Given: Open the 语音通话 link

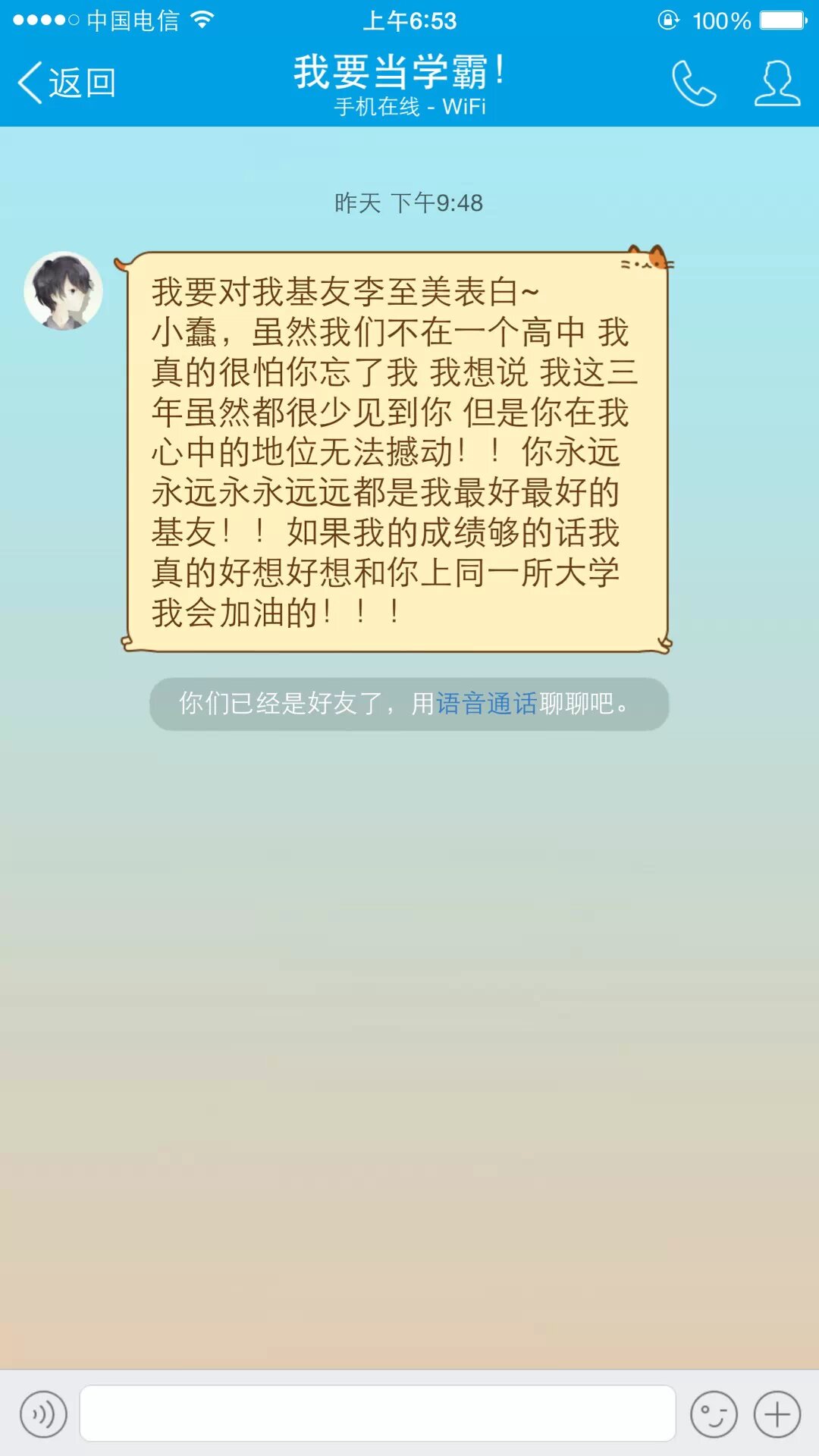Looking at the screenshot, I should pos(486,704).
